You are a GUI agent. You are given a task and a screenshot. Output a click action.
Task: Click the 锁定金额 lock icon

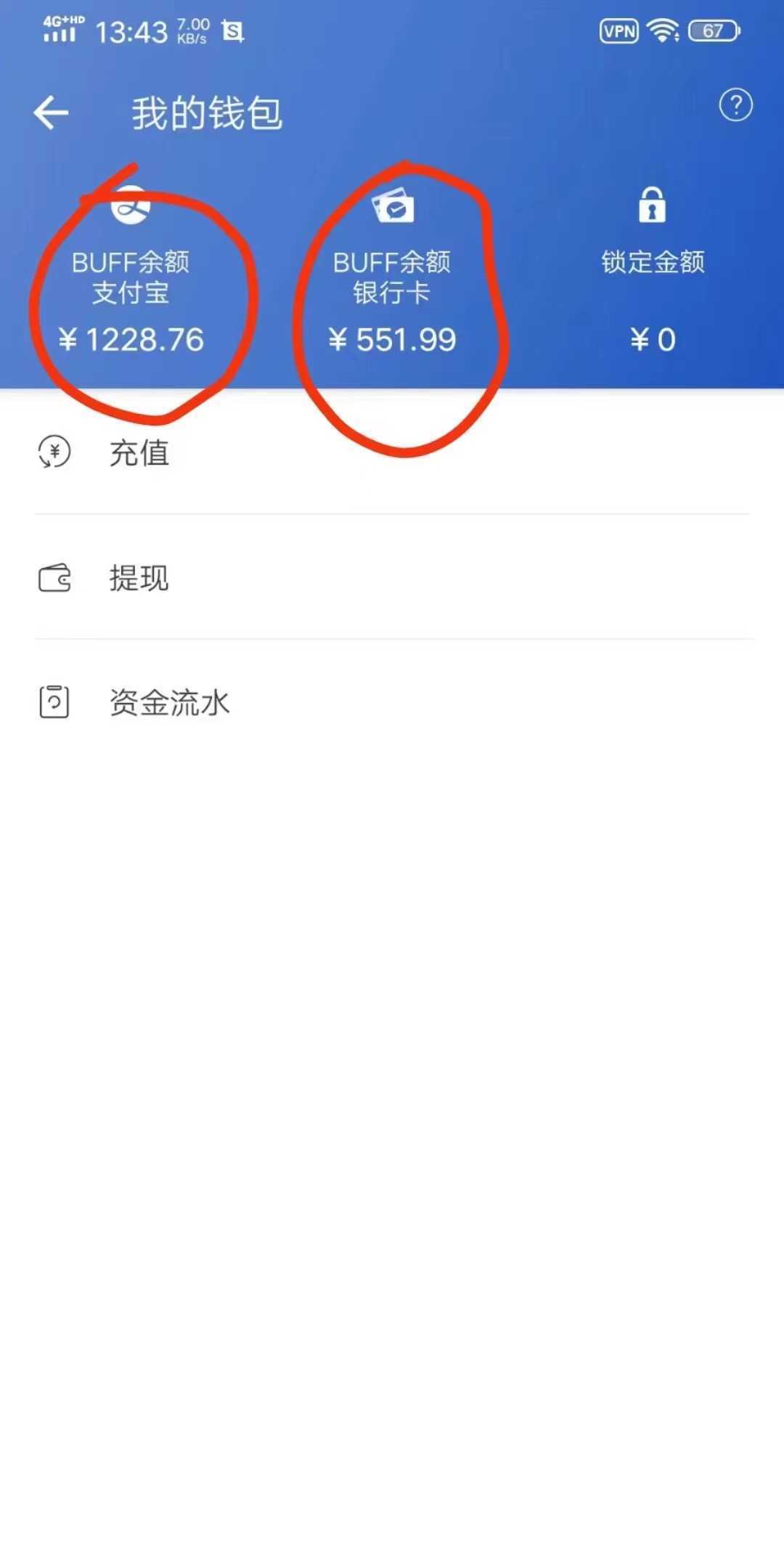click(x=652, y=207)
